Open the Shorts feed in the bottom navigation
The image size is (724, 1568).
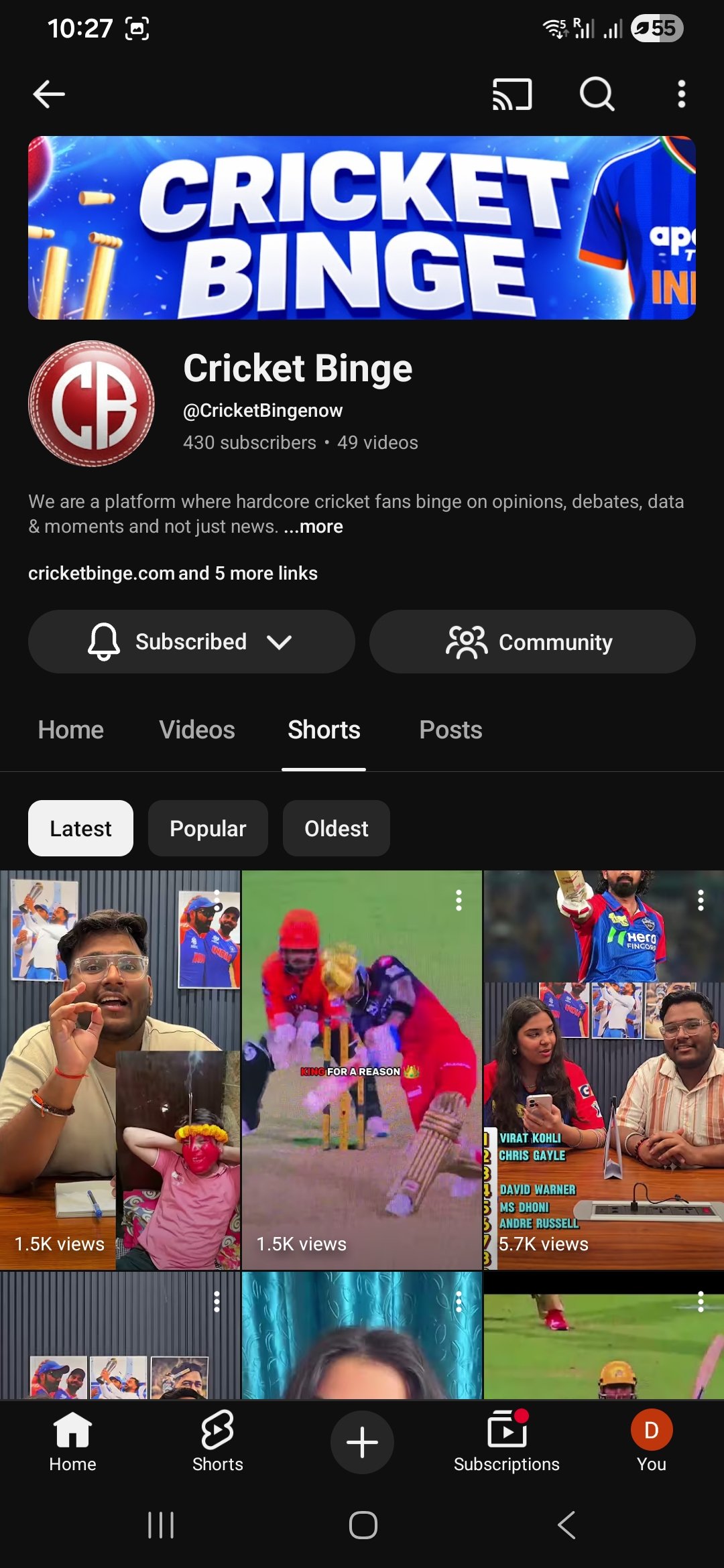tap(217, 1442)
